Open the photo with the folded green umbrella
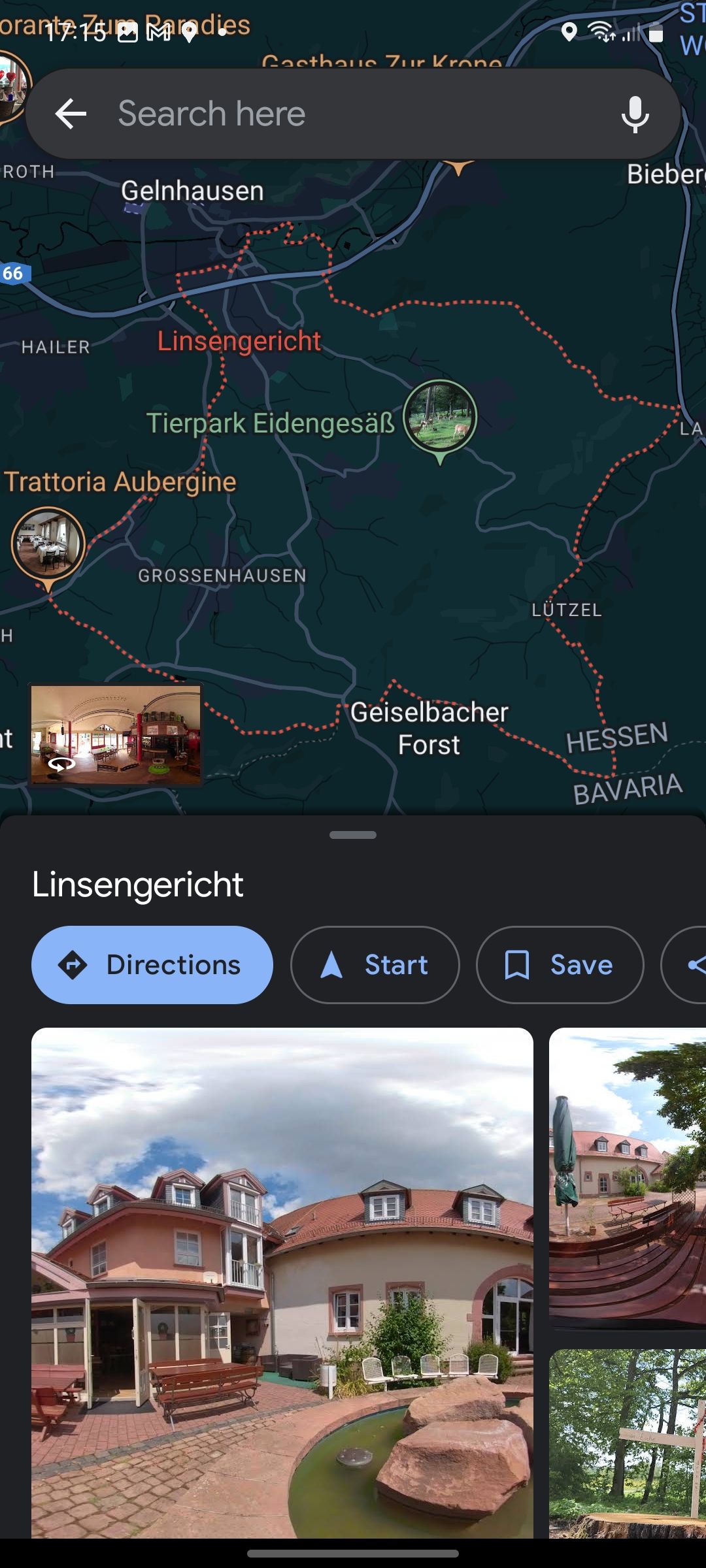 628,1177
